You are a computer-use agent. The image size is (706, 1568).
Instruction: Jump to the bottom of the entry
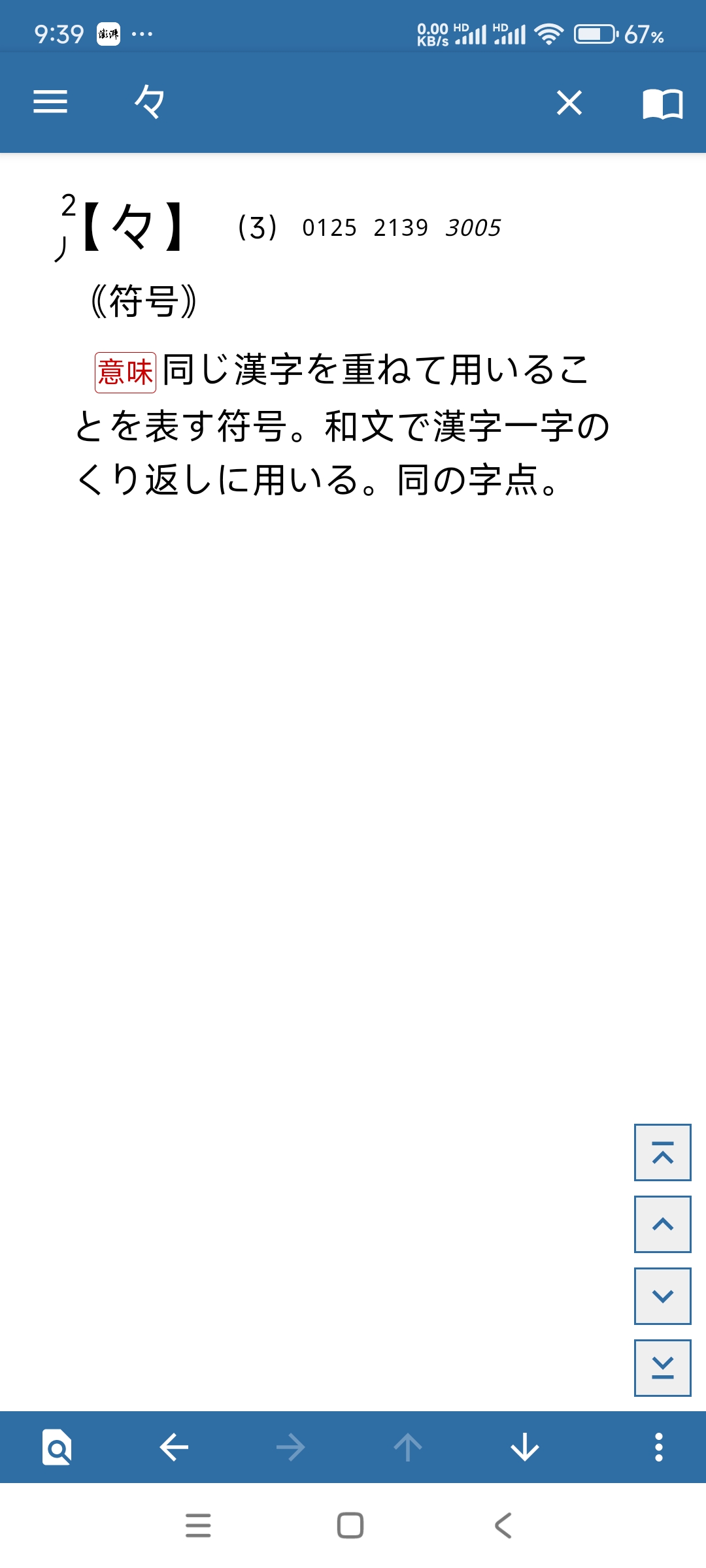coord(662,1368)
